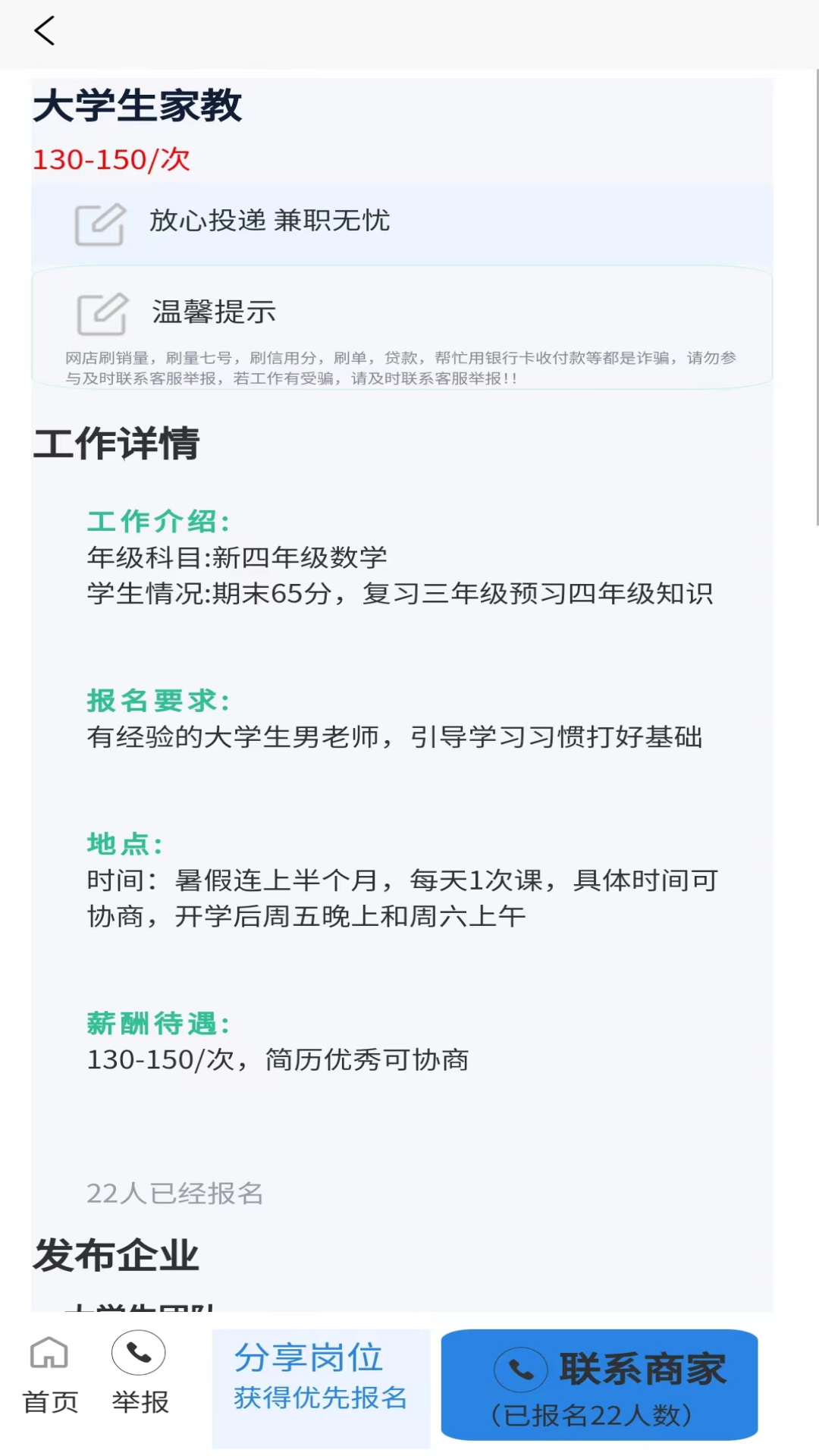Go back using the top-left arrow
The image size is (819, 1456).
point(45,31)
